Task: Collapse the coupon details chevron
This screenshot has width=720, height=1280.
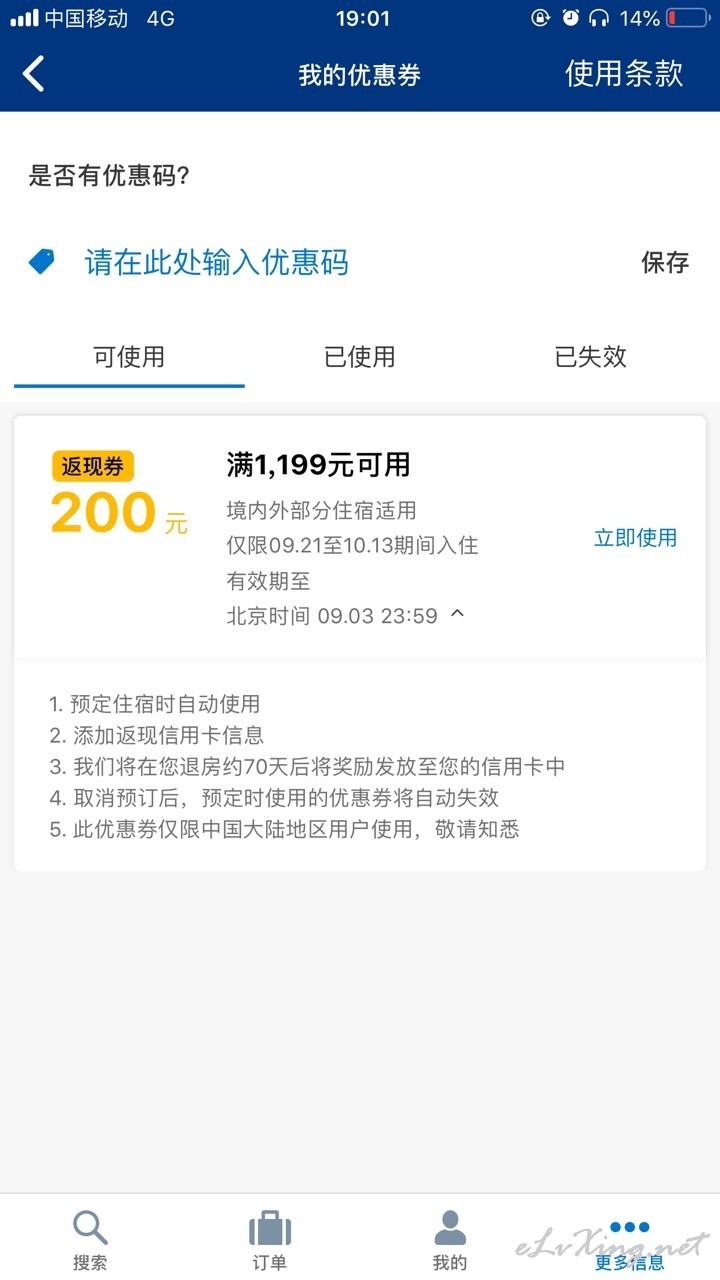Action: (458, 614)
